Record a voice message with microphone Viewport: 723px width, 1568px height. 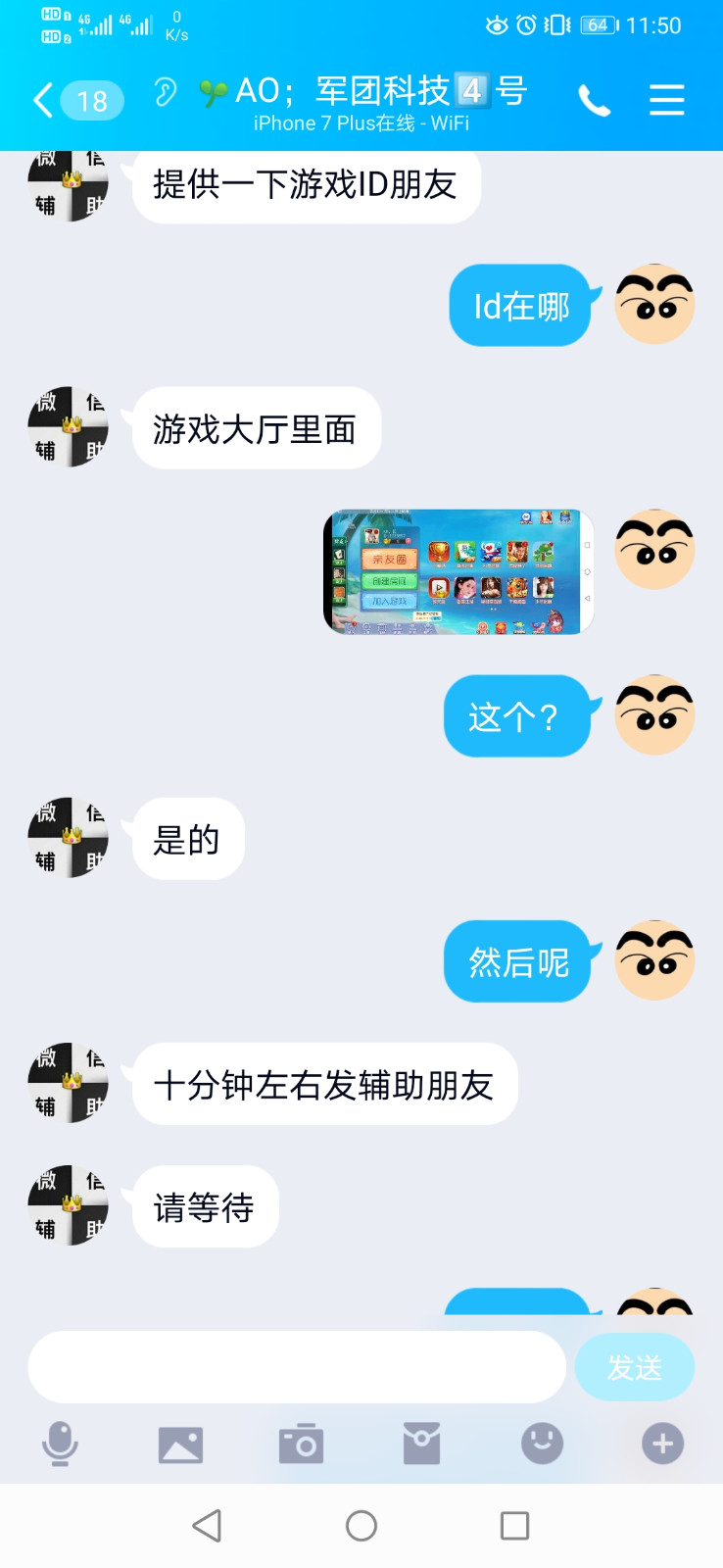(60, 1444)
